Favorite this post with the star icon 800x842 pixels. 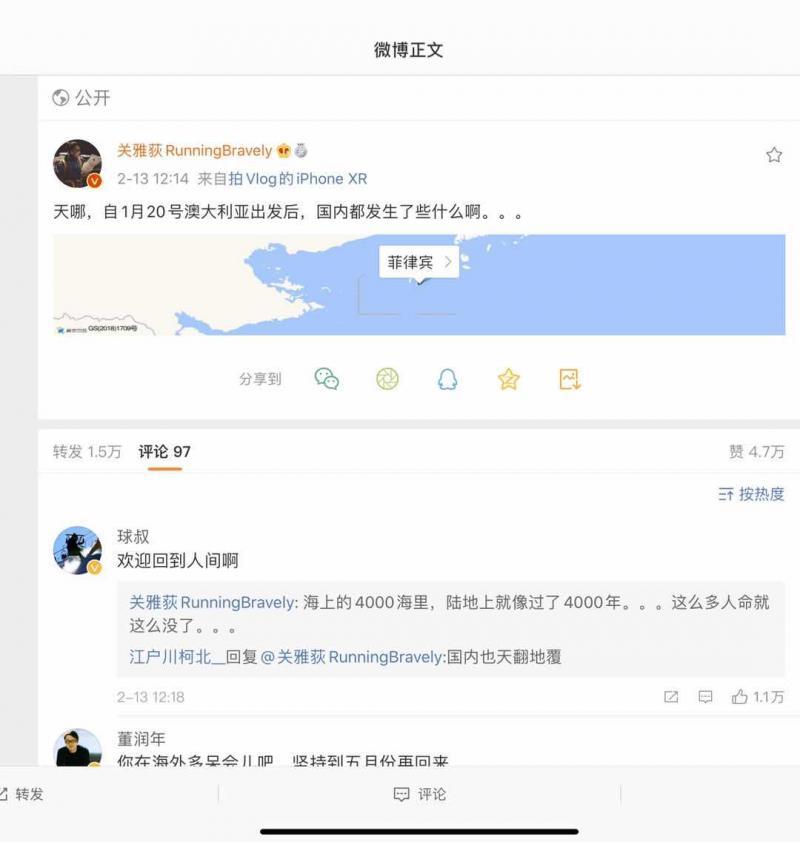point(773,155)
